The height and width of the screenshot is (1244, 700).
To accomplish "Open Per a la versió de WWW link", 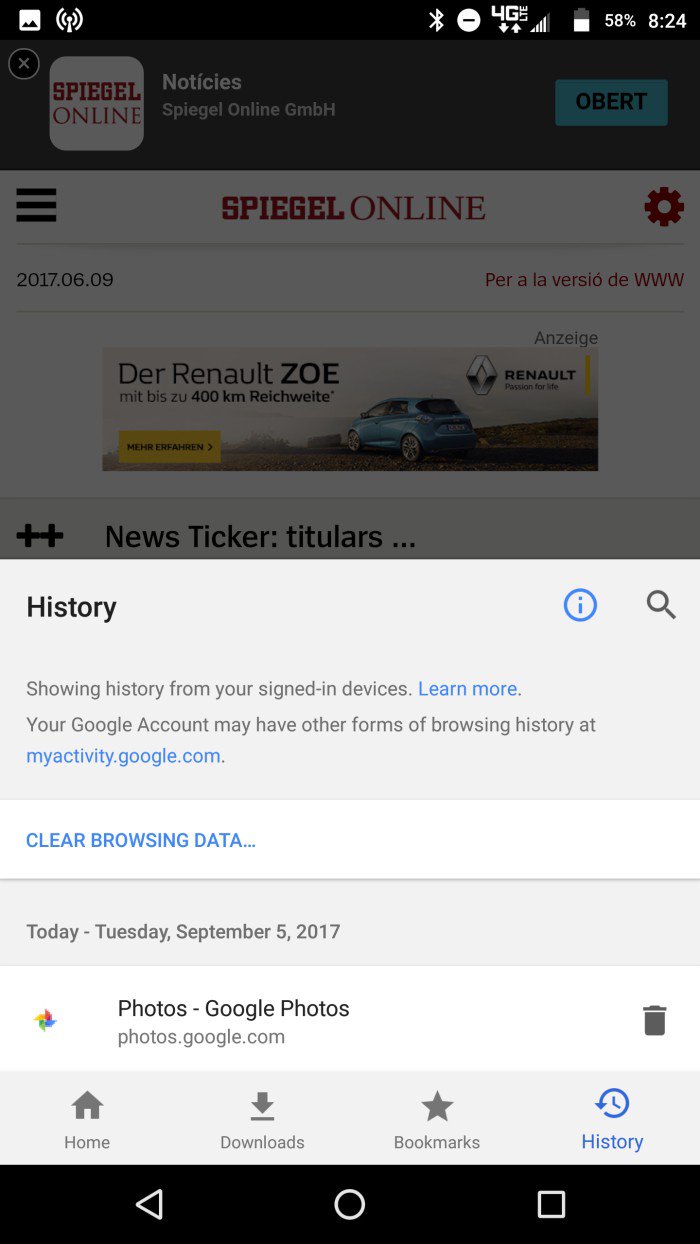I will click(x=584, y=280).
